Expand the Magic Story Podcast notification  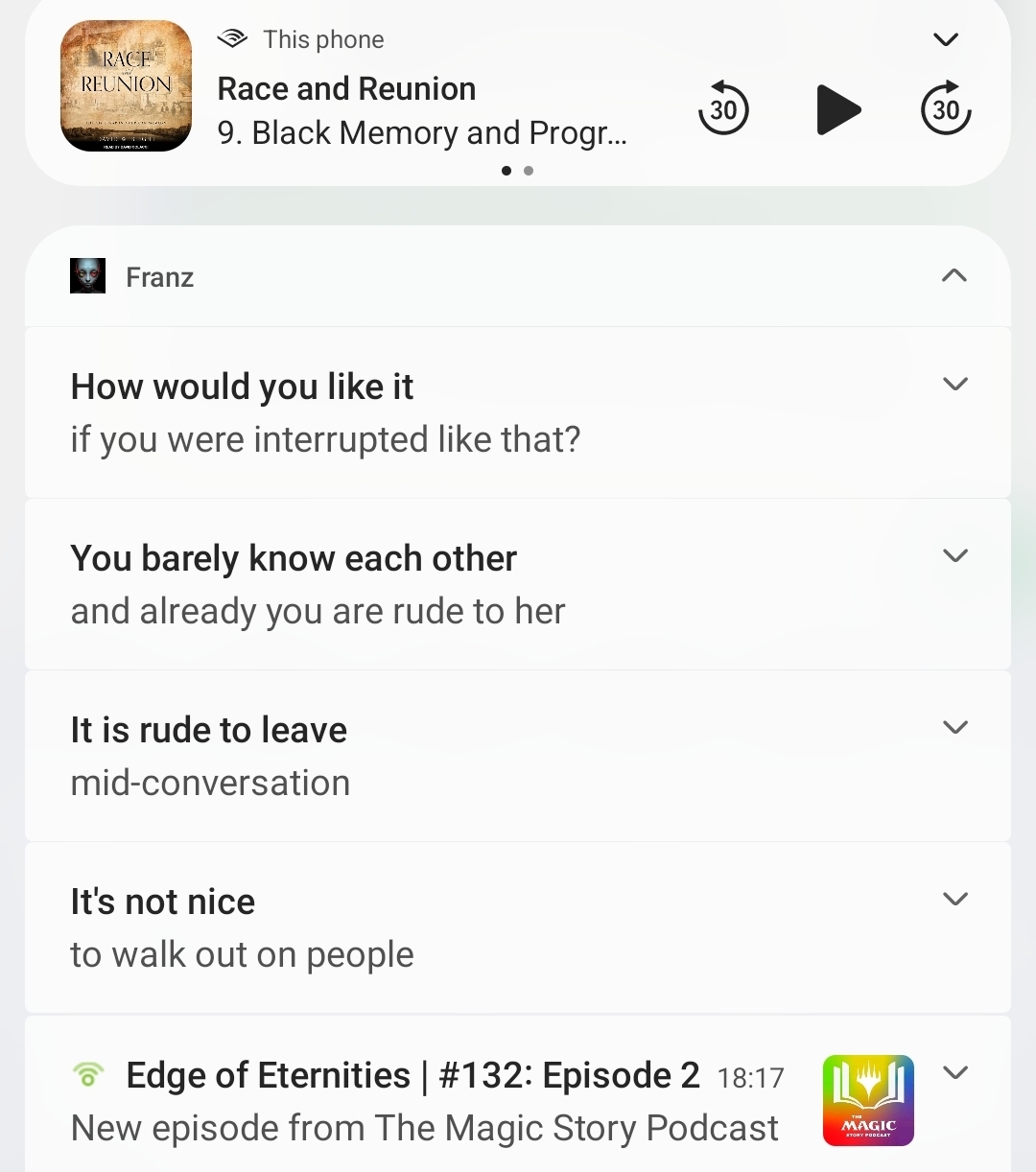point(955,1073)
